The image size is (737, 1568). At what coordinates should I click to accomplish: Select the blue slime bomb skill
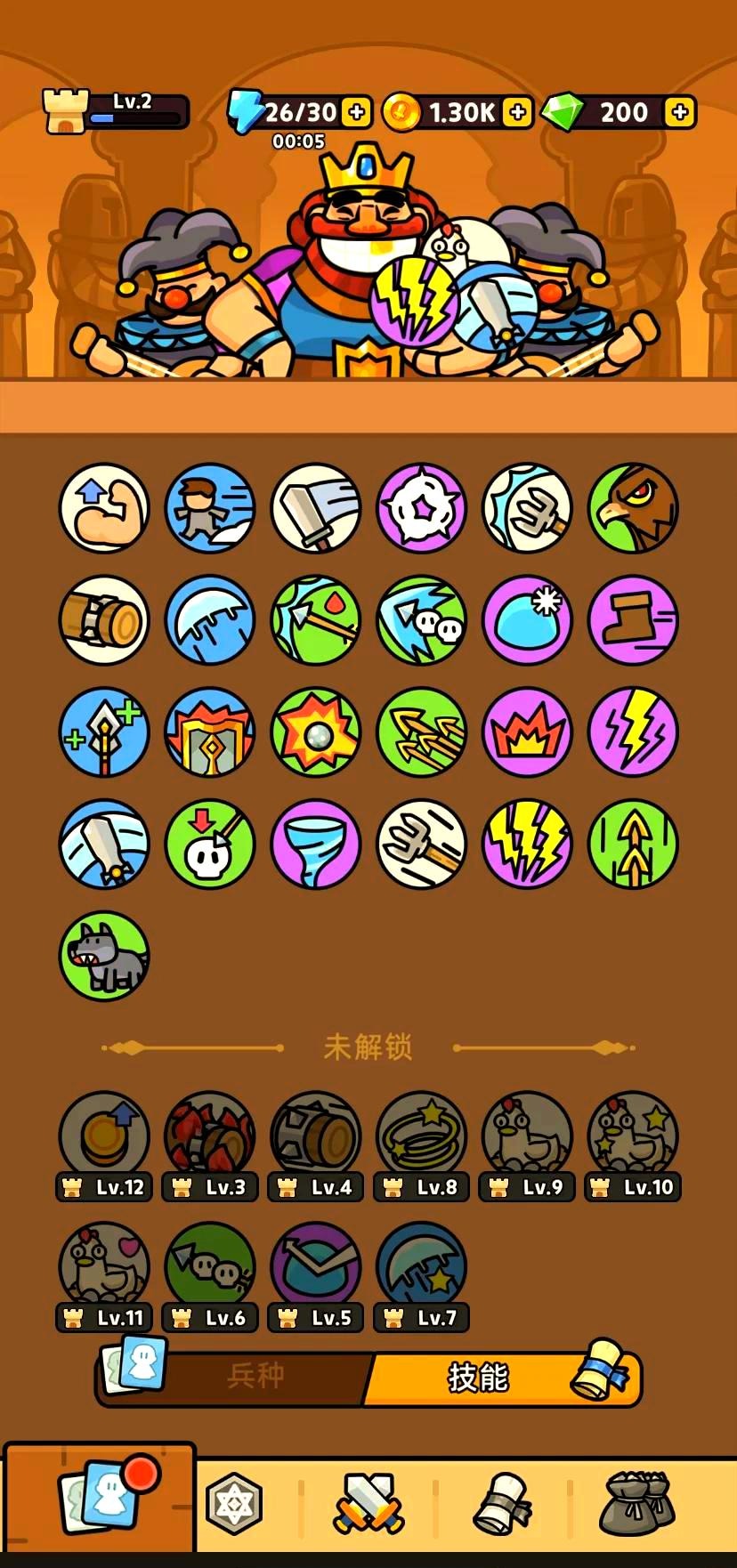click(x=528, y=620)
